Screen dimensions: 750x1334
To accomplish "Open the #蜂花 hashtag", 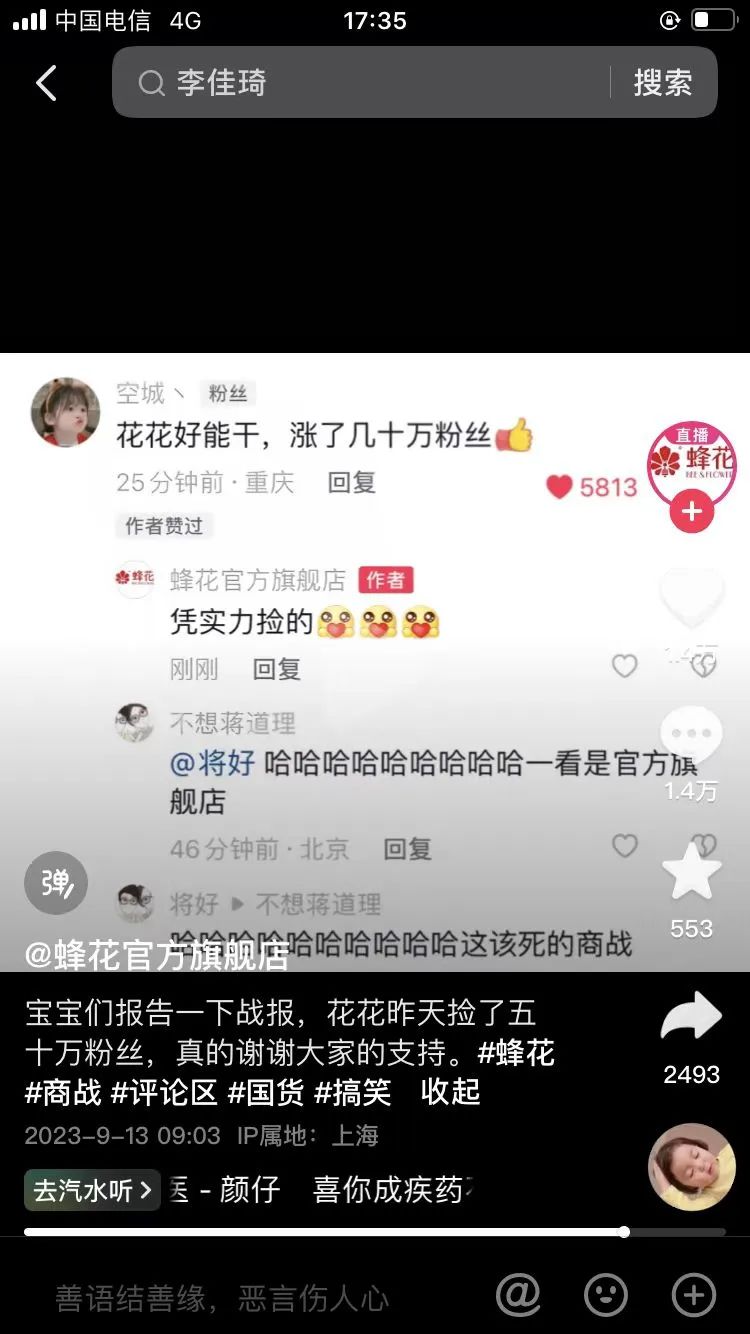I will 515,1053.
